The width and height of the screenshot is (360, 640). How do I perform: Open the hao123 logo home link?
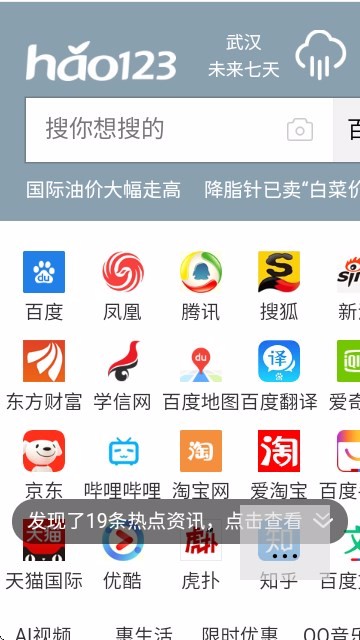point(101,61)
